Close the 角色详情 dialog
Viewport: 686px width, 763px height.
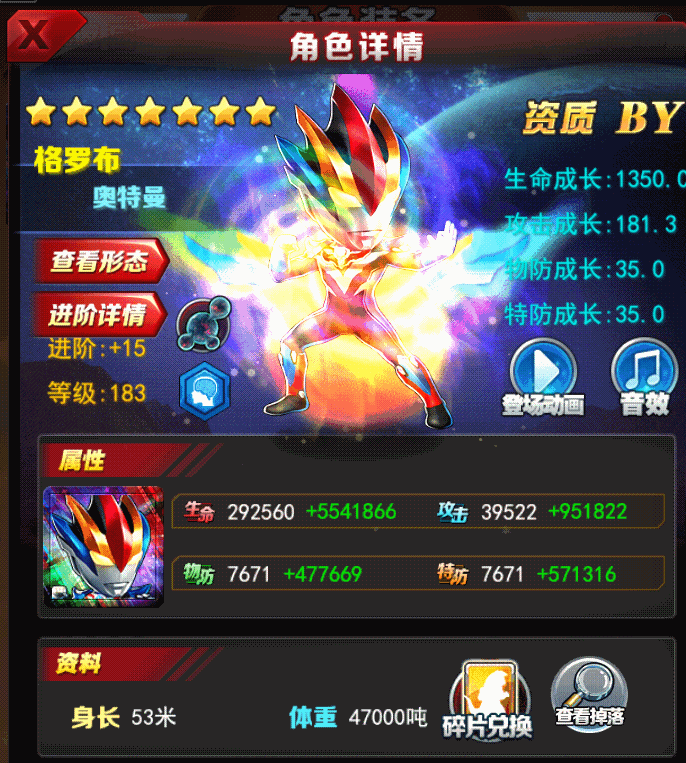pos(34,35)
